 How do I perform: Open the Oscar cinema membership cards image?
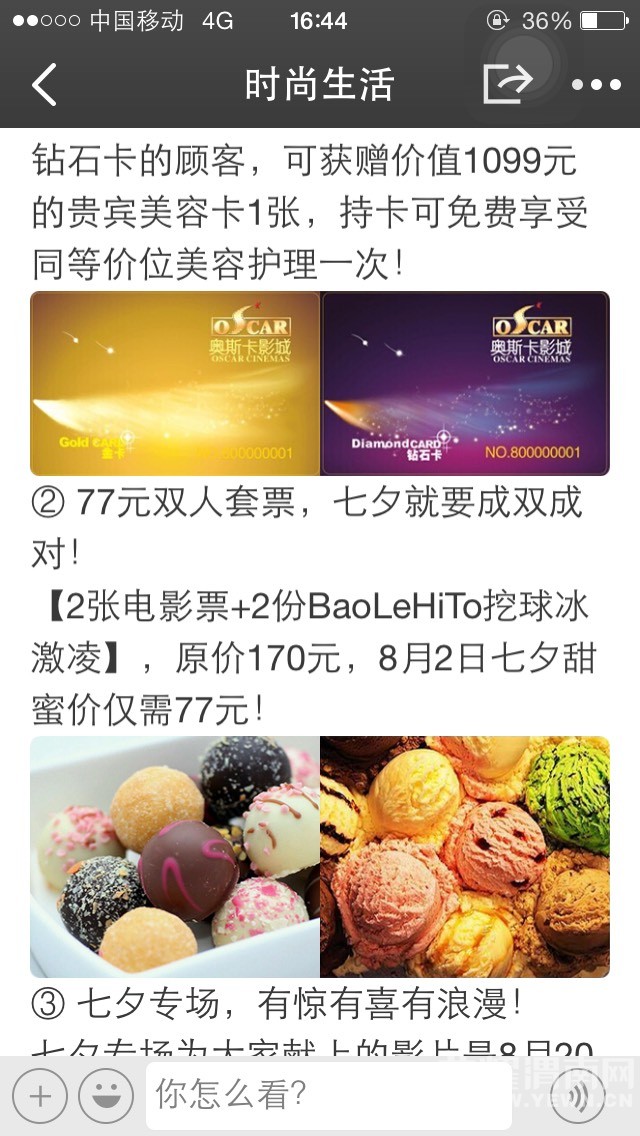coord(320,383)
